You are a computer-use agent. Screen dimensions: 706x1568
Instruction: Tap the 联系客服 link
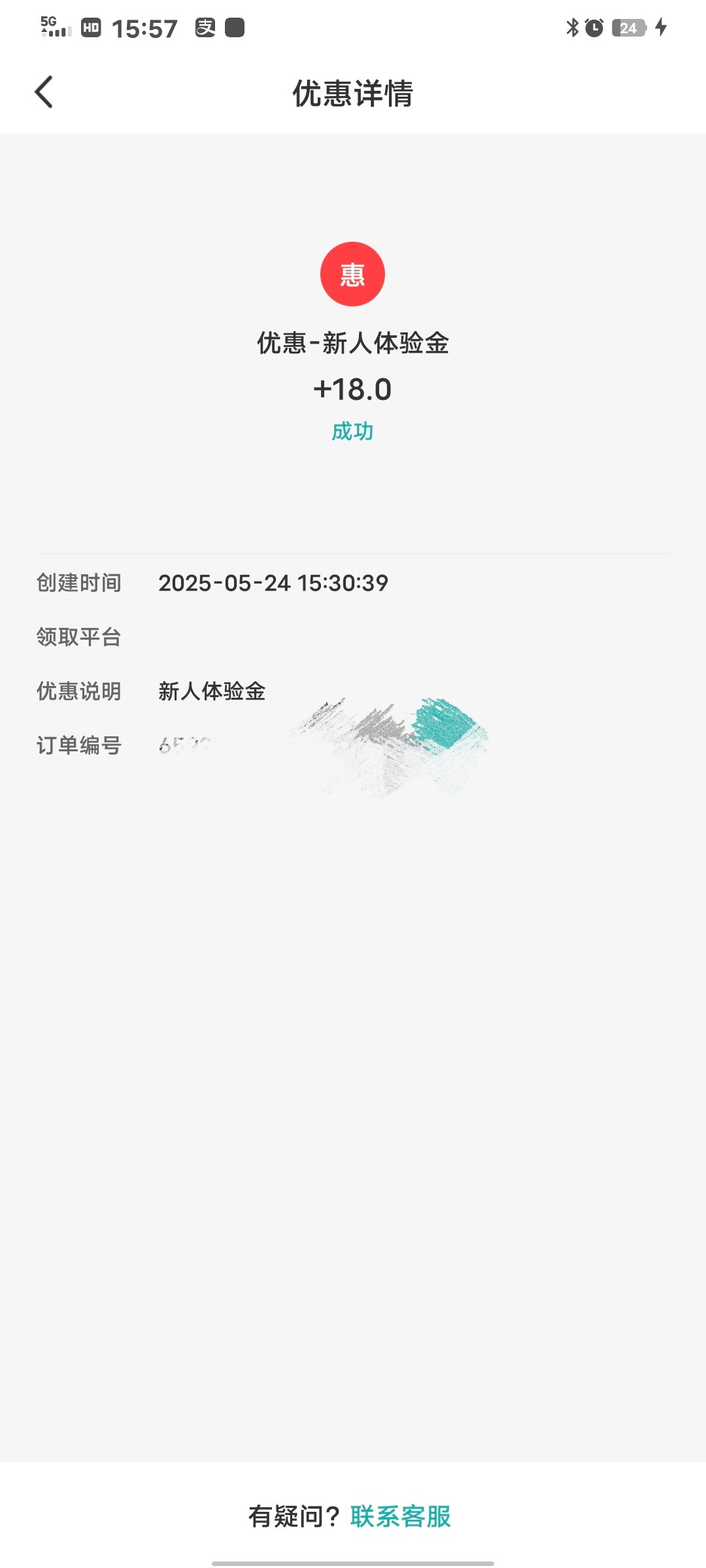coord(400,1516)
